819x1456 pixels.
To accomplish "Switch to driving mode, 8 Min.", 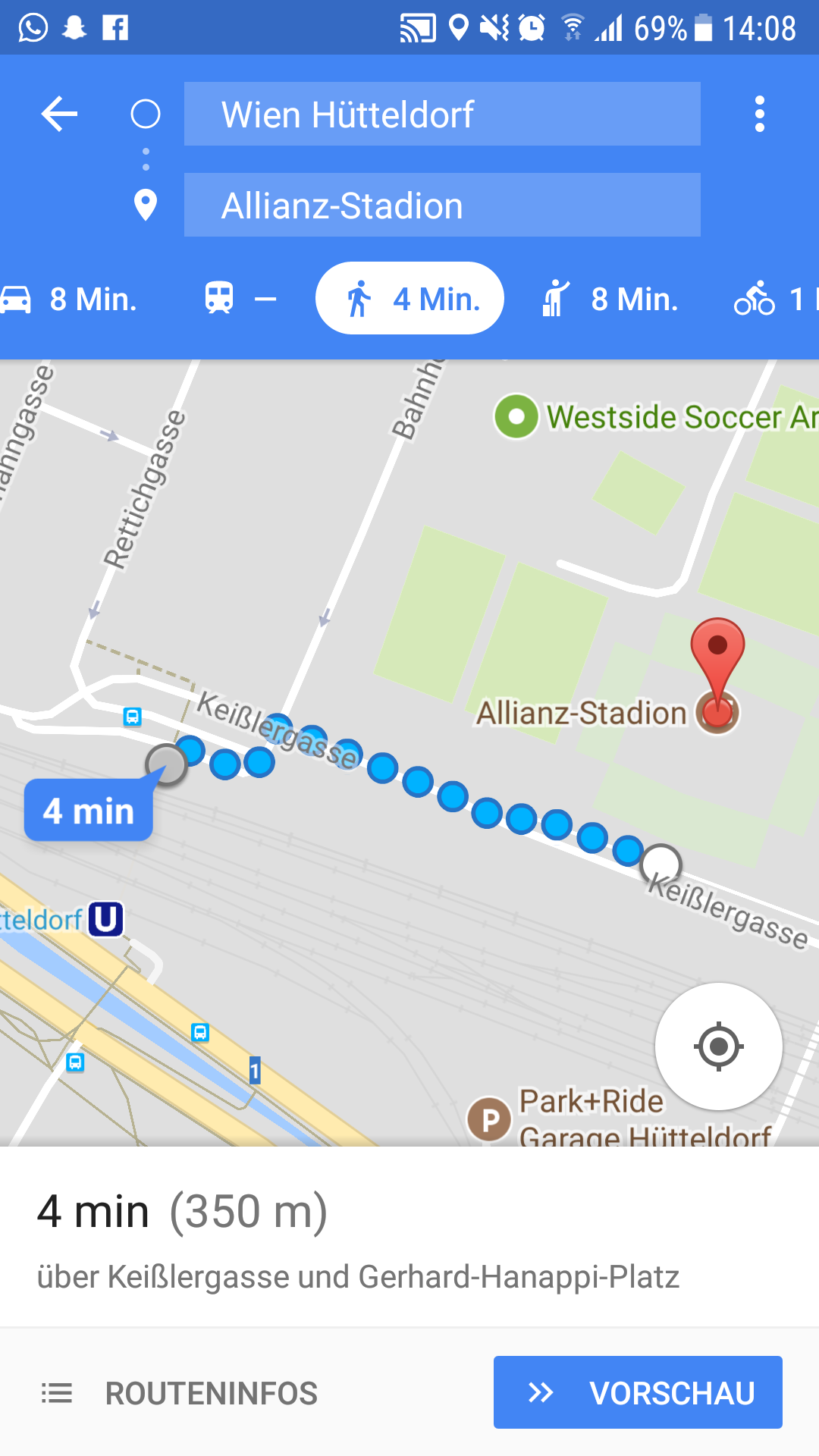I will [x=70, y=299].
